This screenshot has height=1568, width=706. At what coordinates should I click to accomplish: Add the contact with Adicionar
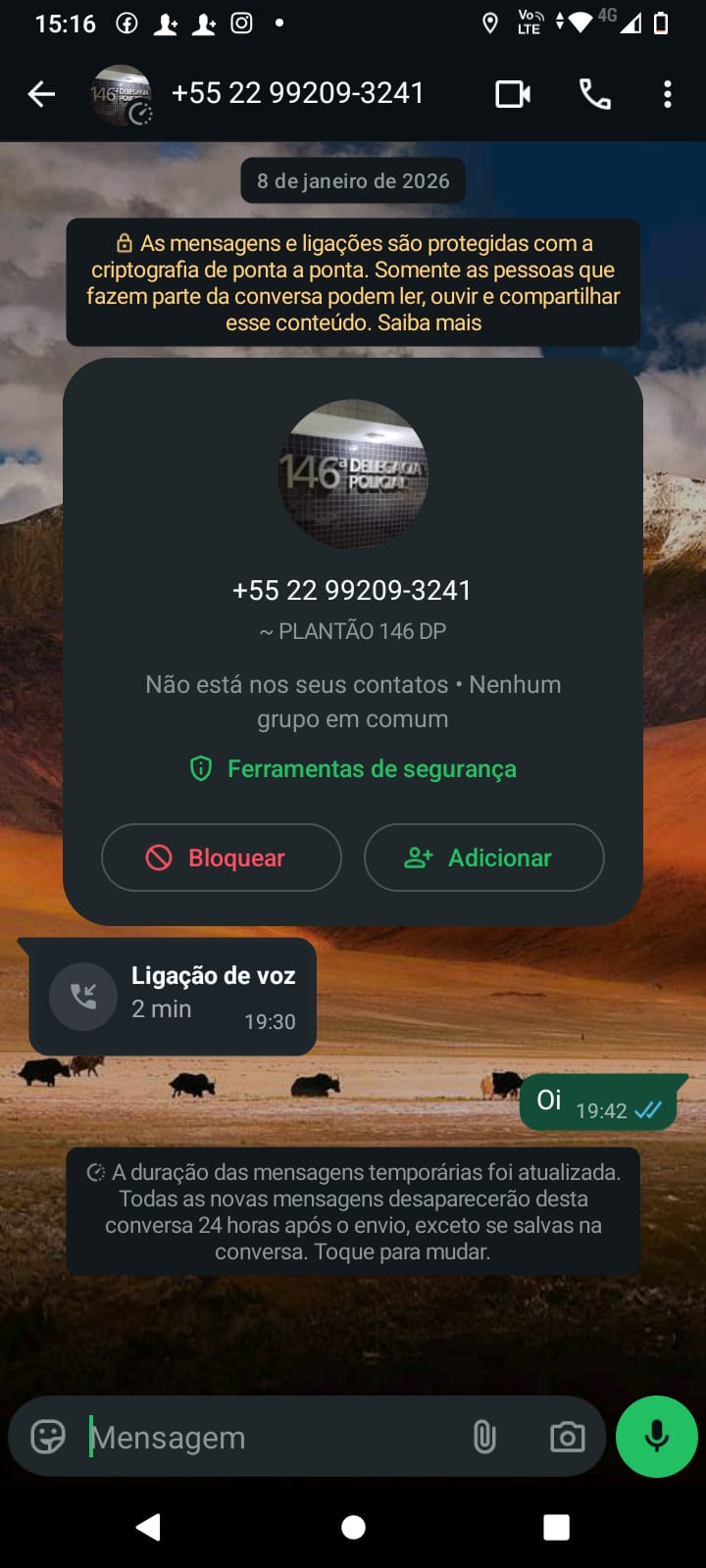[483, 857]
